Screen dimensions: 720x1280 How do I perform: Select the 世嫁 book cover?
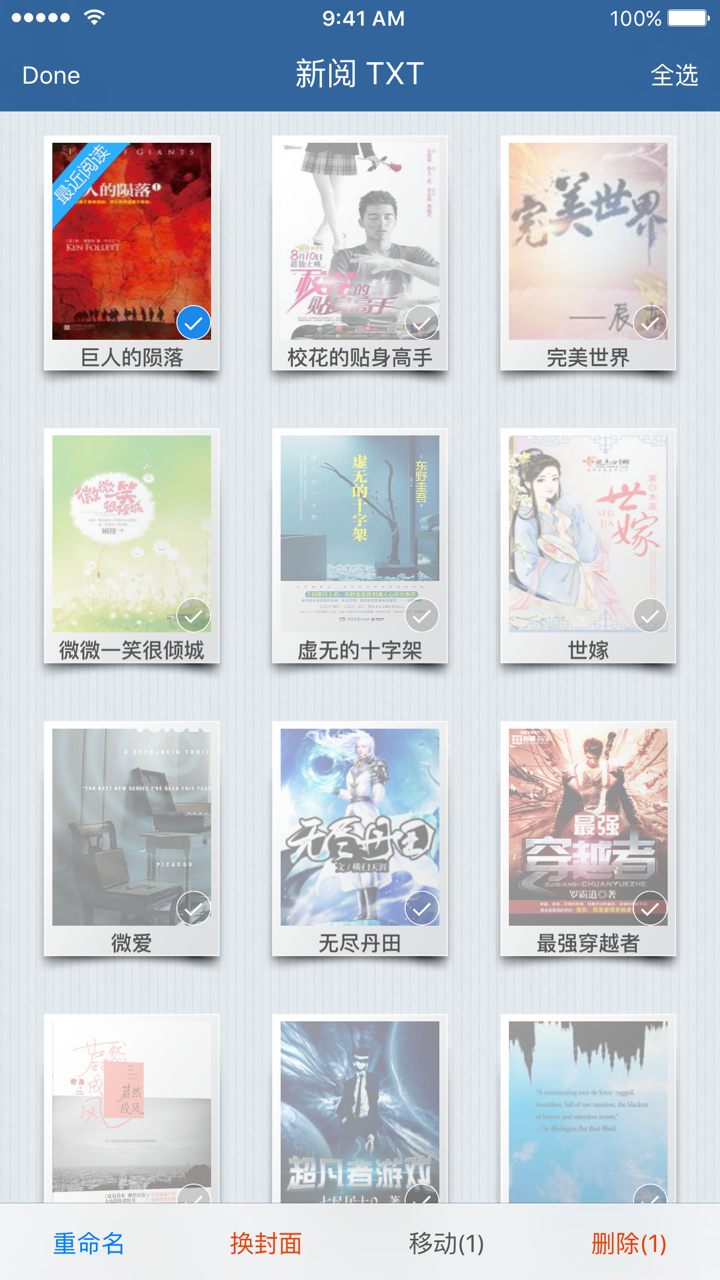[x=588, y=533]
